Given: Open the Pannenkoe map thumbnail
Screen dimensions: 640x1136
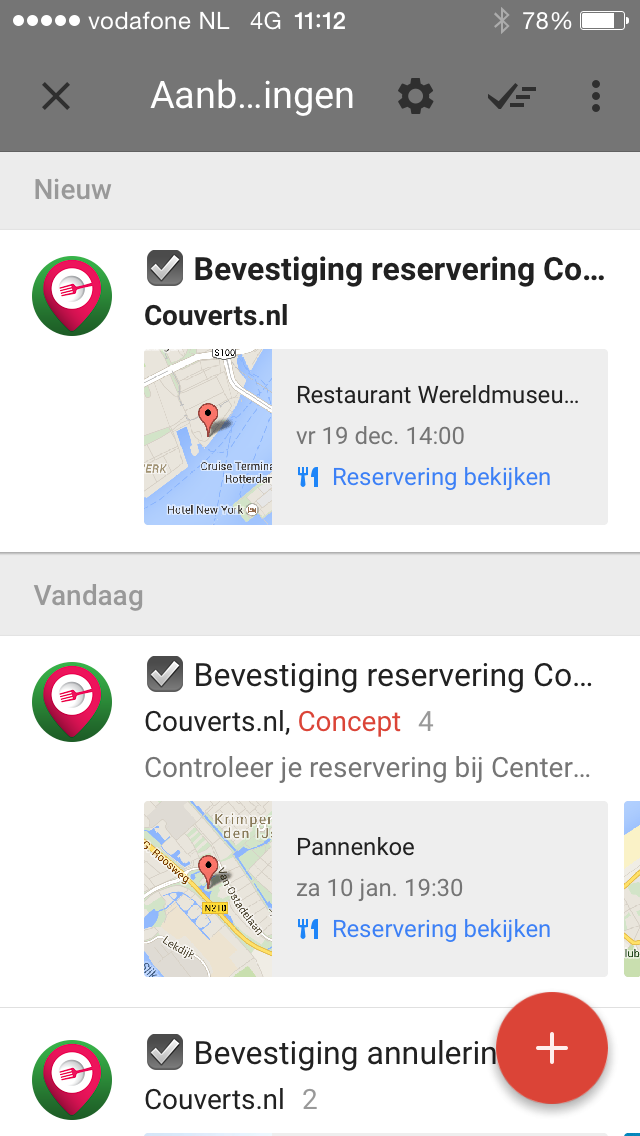Looking at the screenshot, I should point(208,889).
